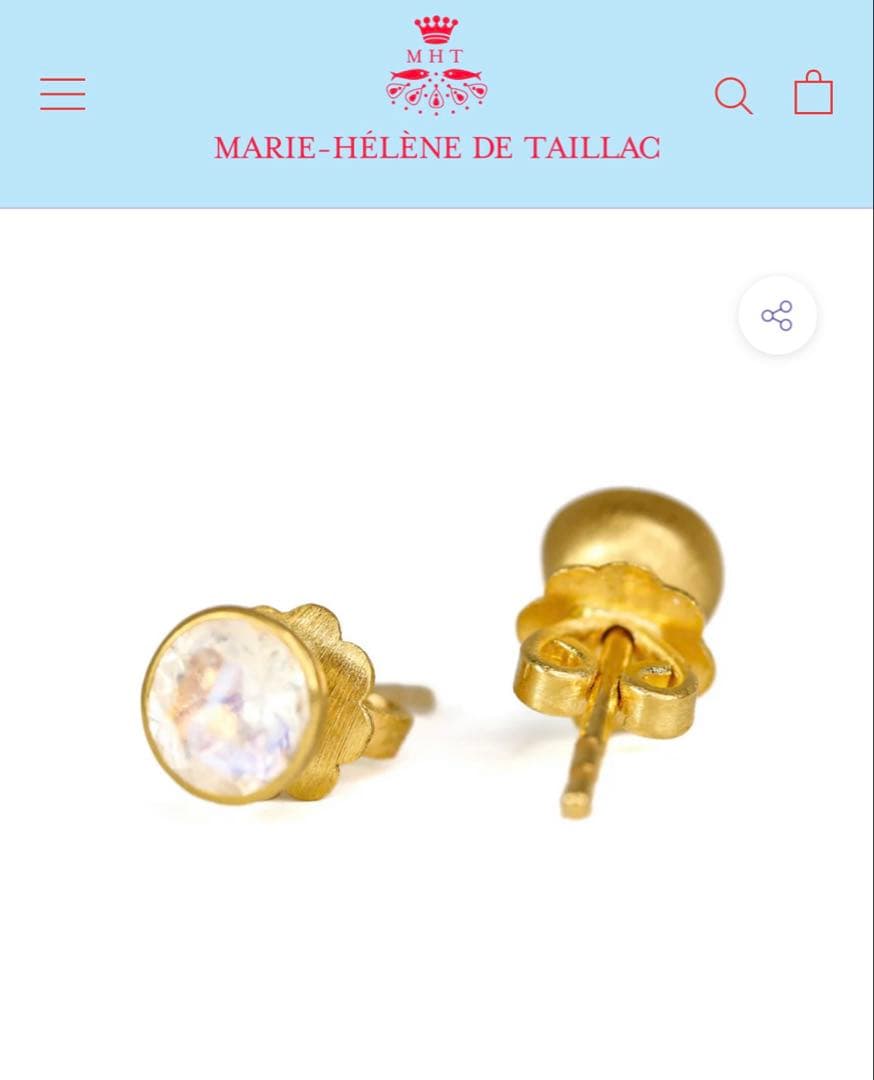
Task: Open the hamburger navigation menu
Action: tap(63, 94)
